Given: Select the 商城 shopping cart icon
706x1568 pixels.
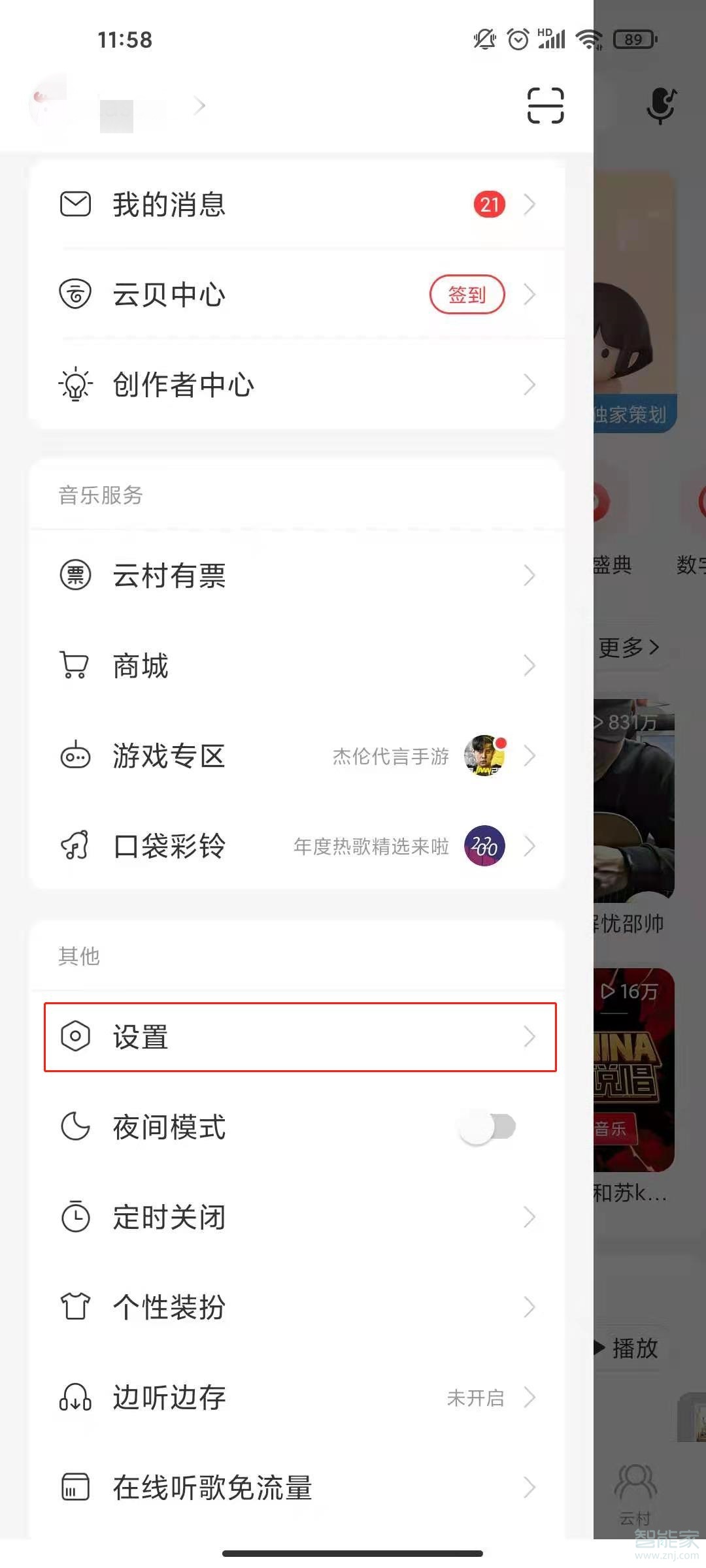Looking at the screenshot, I should pos(75,665).
